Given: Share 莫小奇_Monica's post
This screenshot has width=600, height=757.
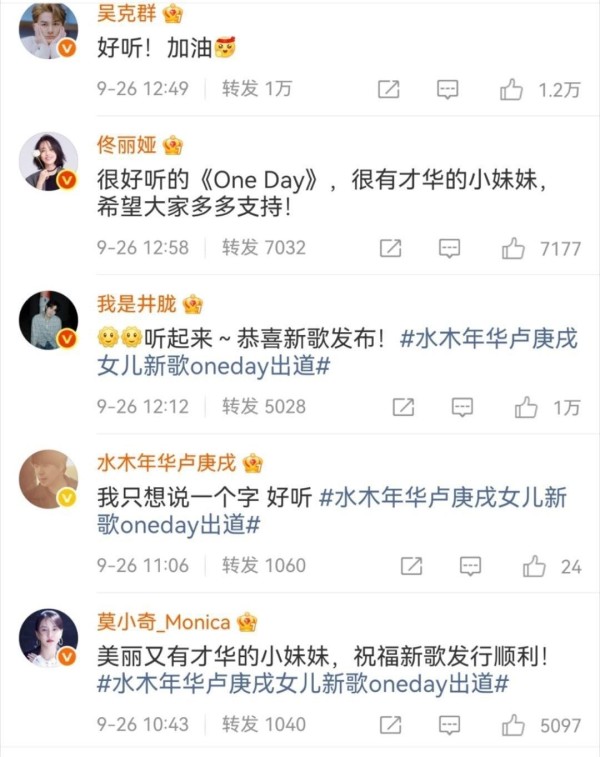Looking at the screenshot, I should point(390,724).
